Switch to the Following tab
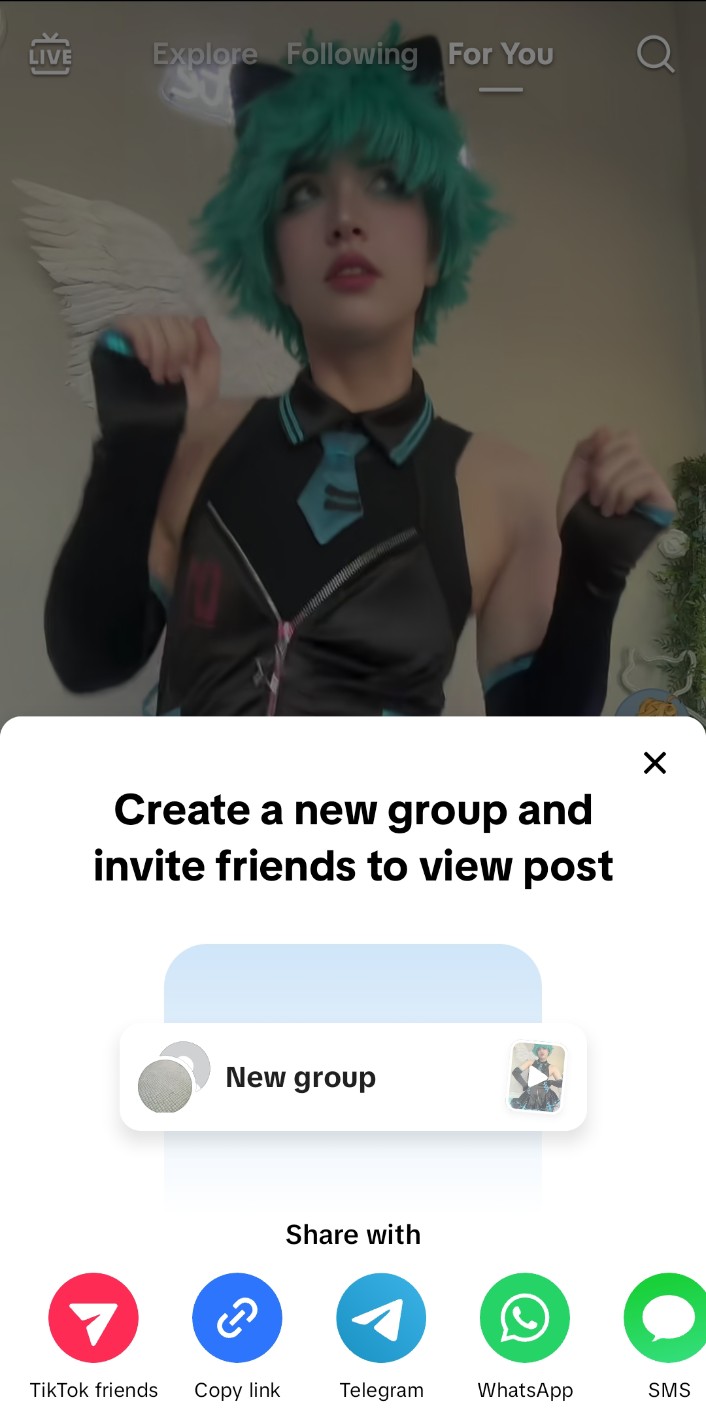 point(352,54)
